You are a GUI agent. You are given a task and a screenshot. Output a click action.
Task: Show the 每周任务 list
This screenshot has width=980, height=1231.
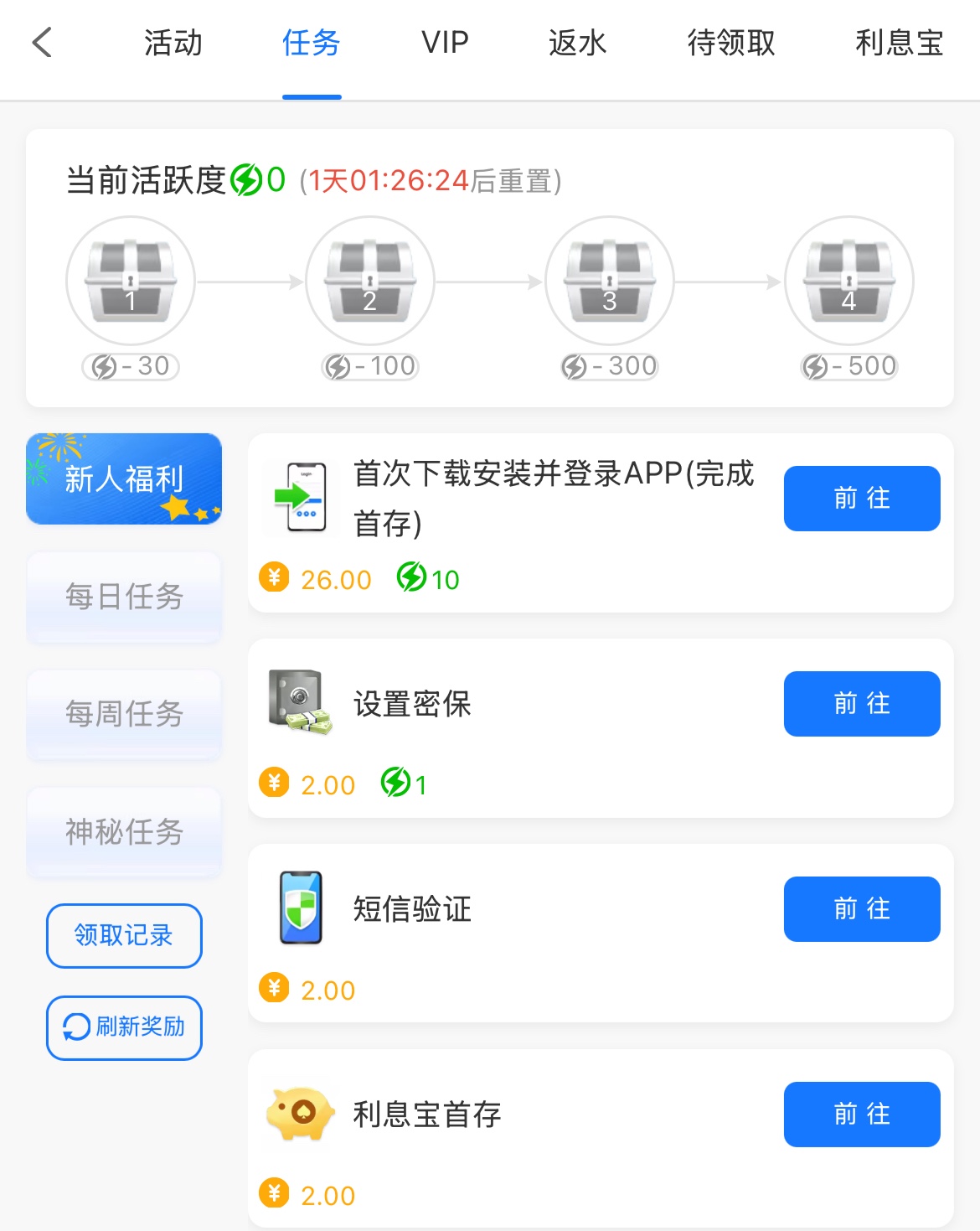pyautogui.click(x=124, y=714)
